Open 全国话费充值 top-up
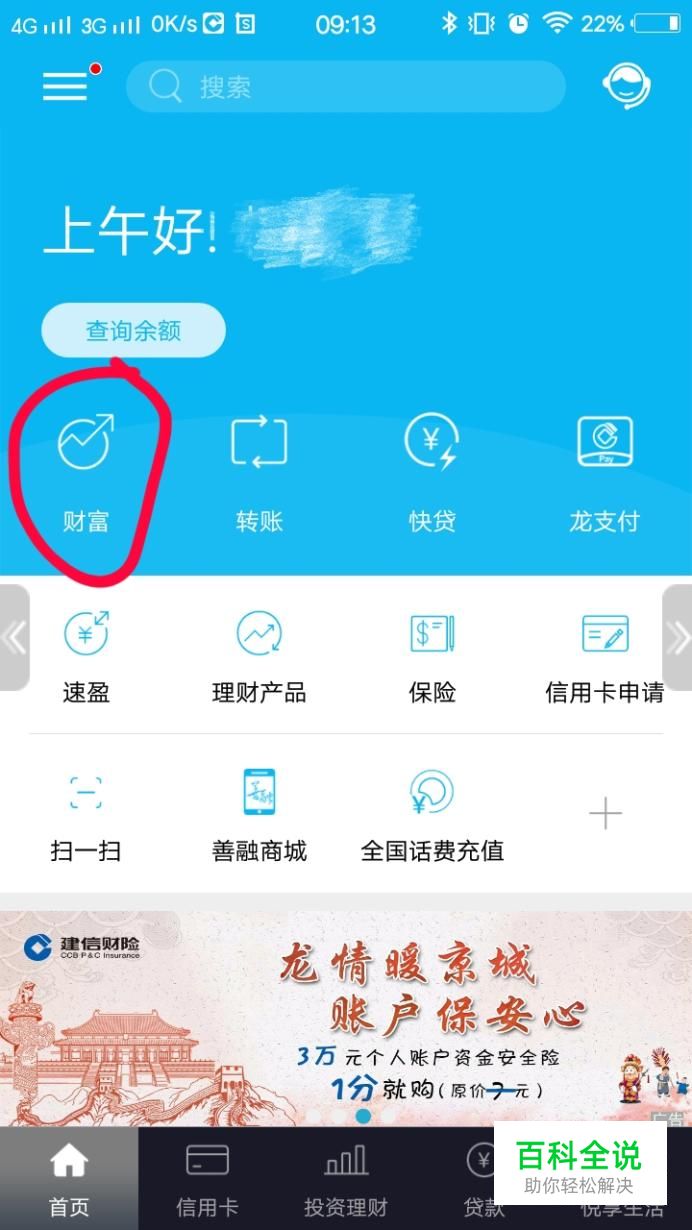692x1230 pixels. (x=432, y=814)
